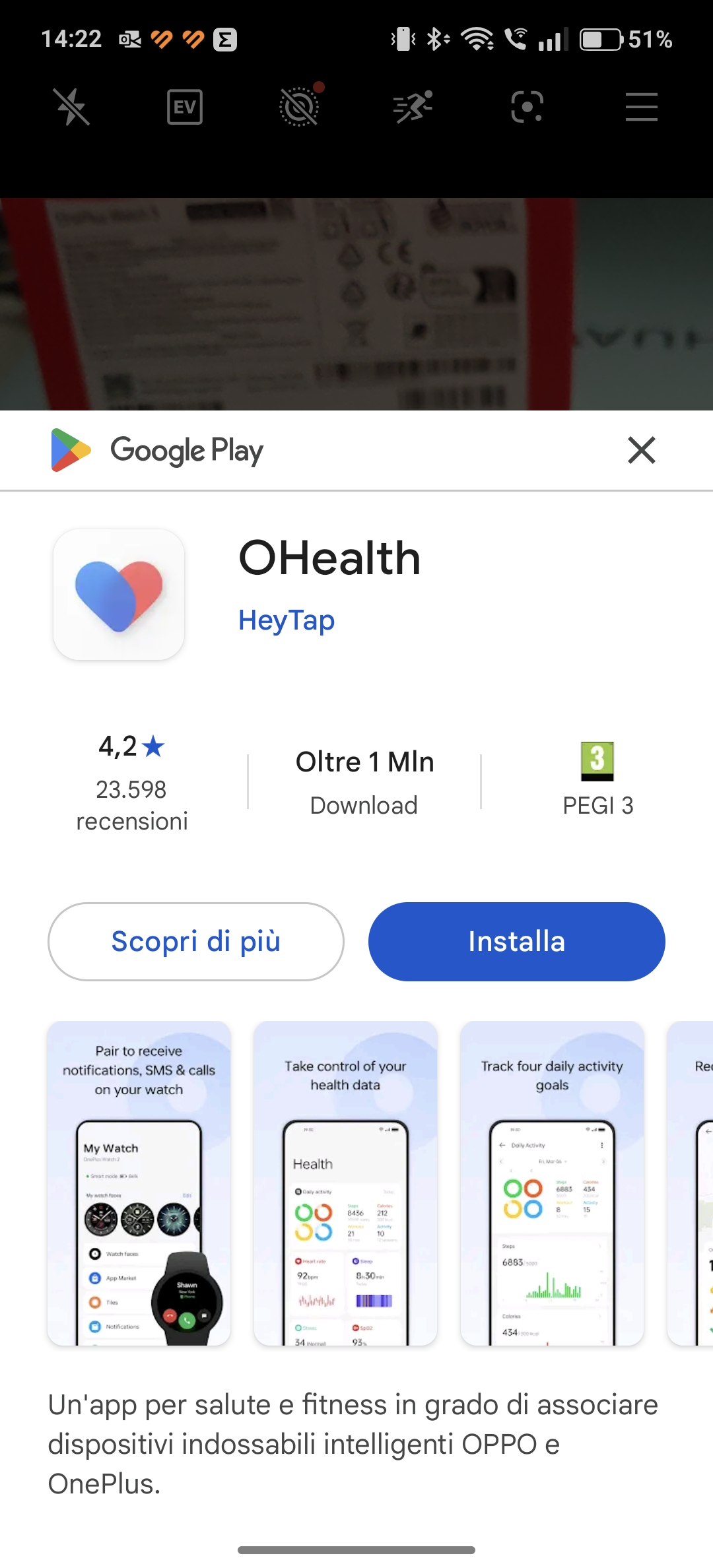
Task: Install the OHealth app
Action: [516, 942]
